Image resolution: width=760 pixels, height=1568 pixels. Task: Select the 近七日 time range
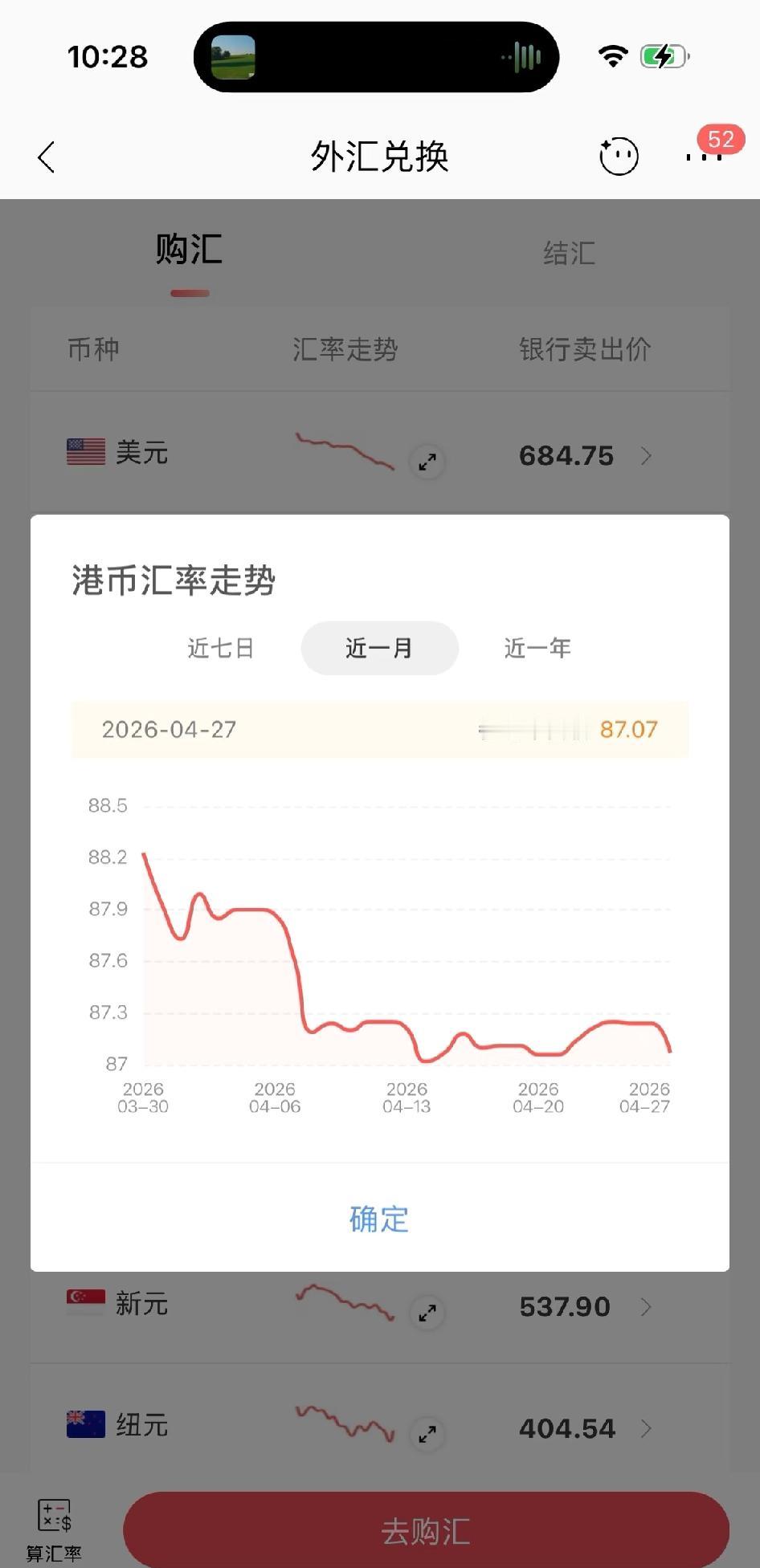220,648
